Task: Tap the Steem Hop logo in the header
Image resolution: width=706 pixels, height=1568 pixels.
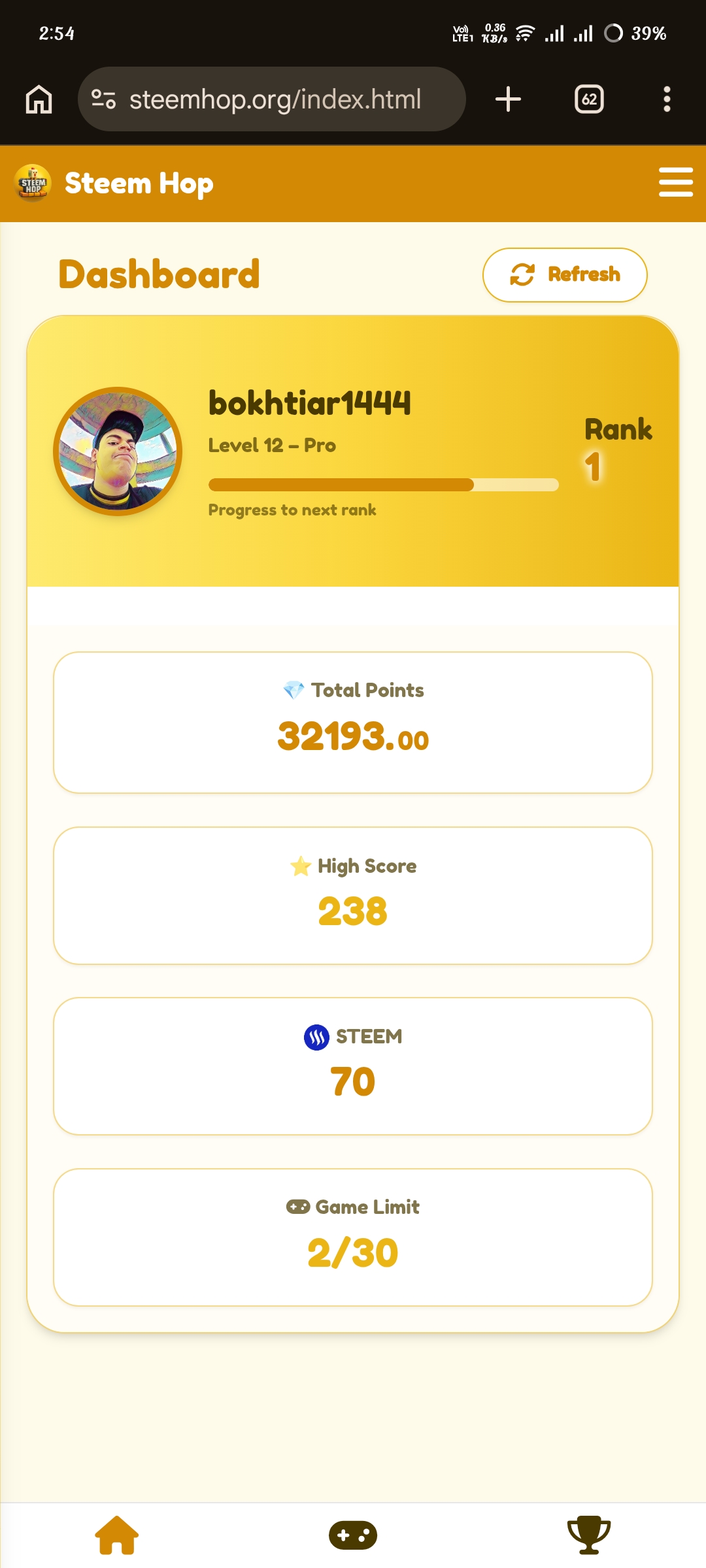Action: click(33, 183)
